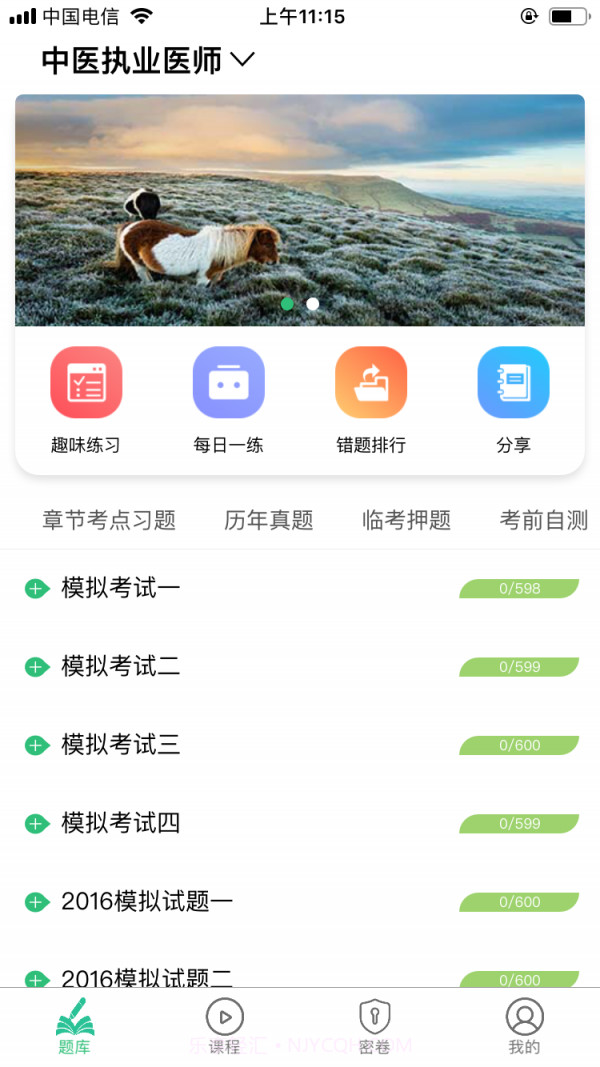This screenshot has width=600, height=1067.
Task: Open the 中医执业医师 subject dropdown
Action: click(x=148, y=60)
